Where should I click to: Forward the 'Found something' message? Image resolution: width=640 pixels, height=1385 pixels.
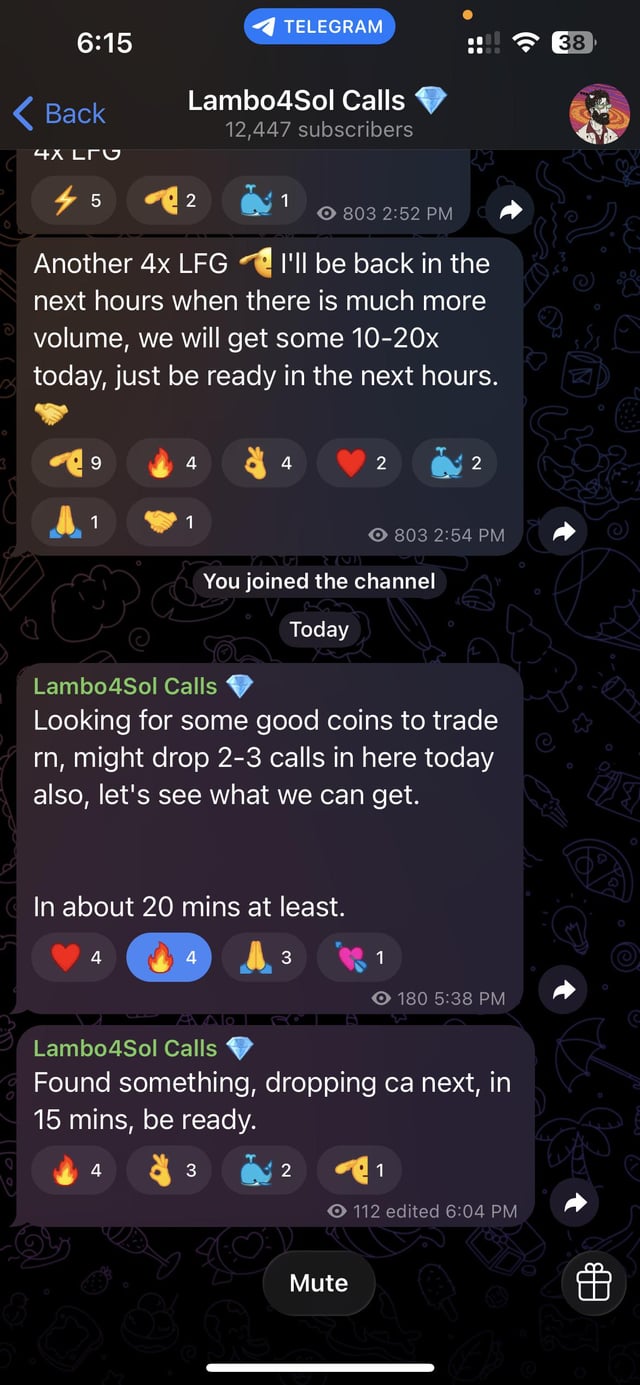click(x=575, y=1203)
